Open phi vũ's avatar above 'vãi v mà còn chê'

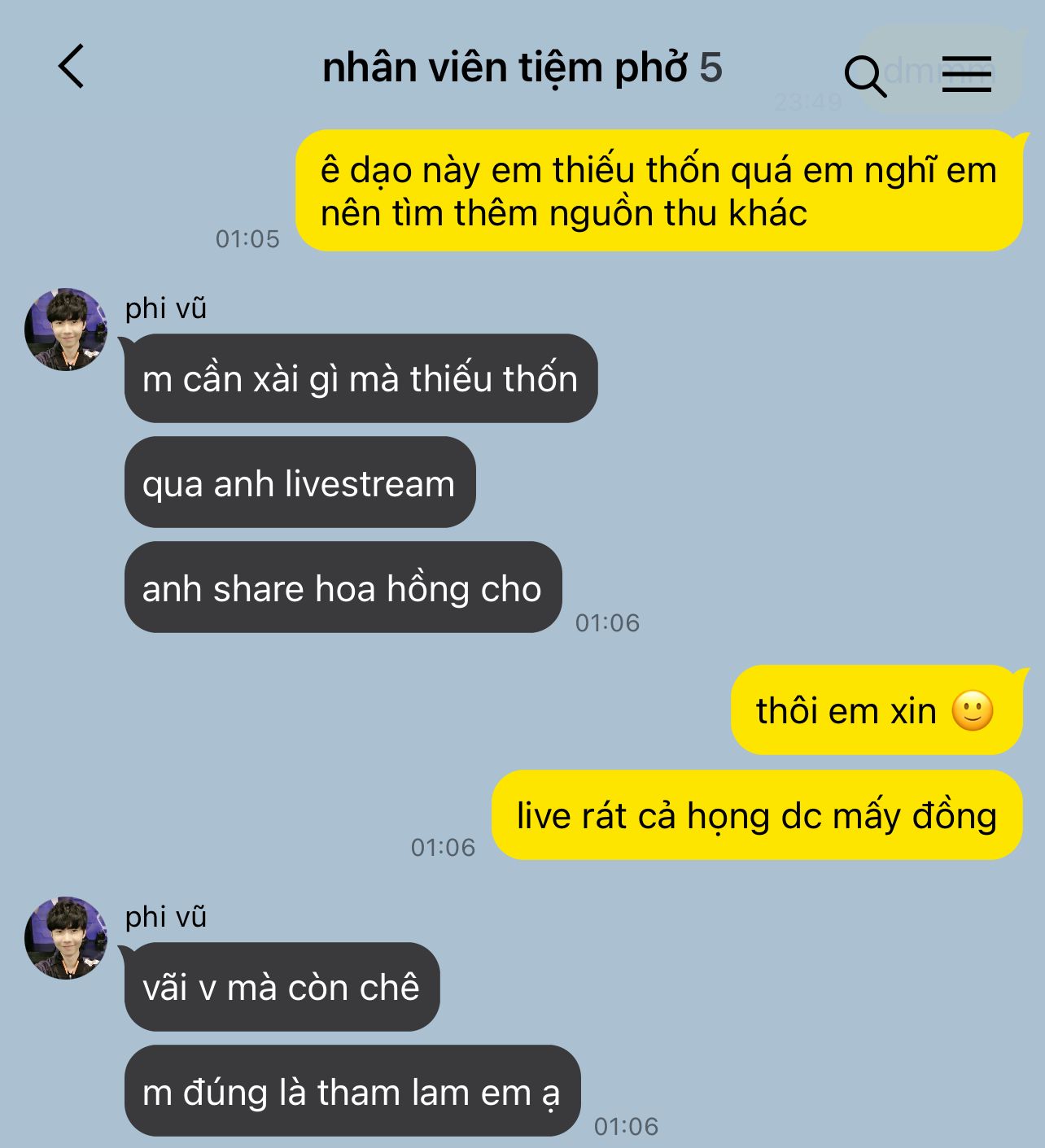pyautogui.click(x=66, y=938)
